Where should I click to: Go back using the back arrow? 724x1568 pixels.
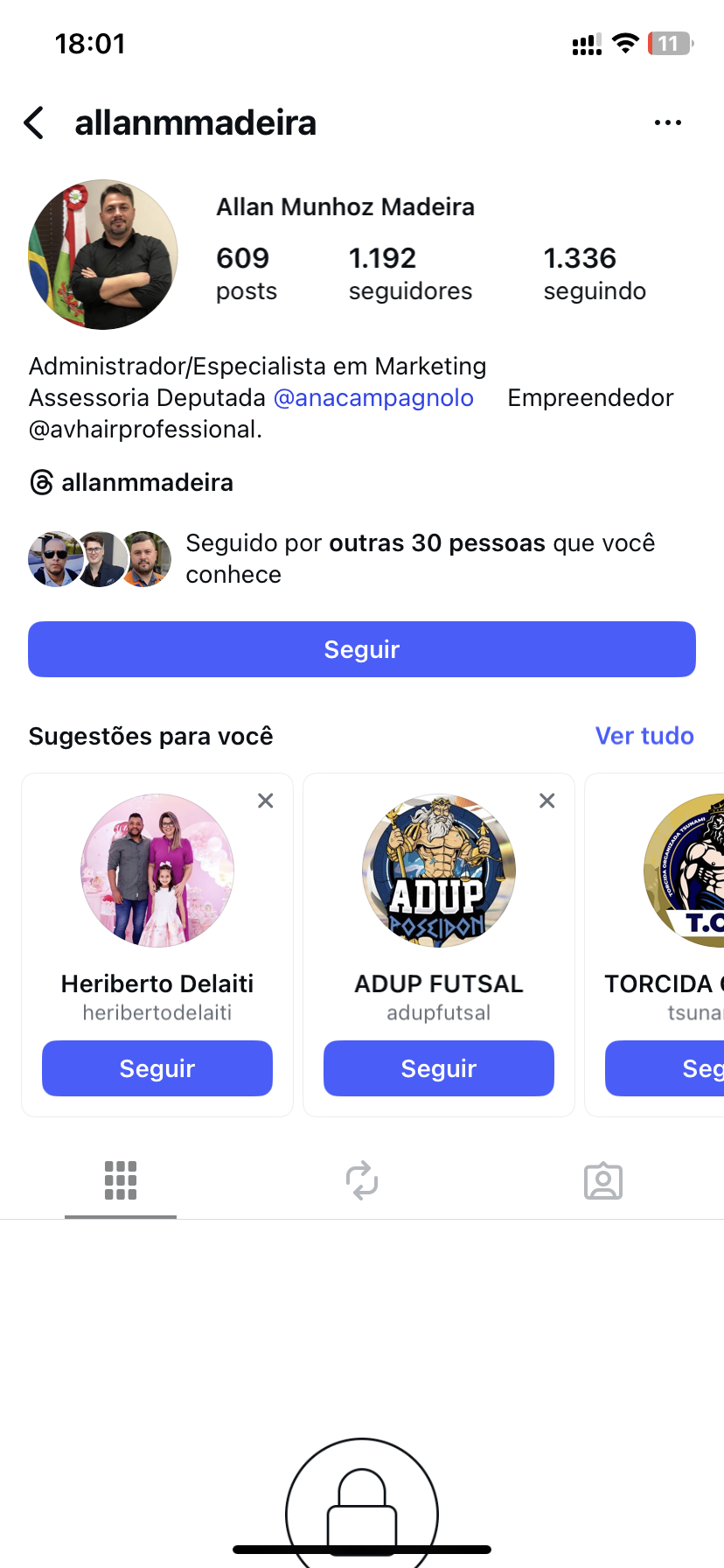(x=35, y=123)
